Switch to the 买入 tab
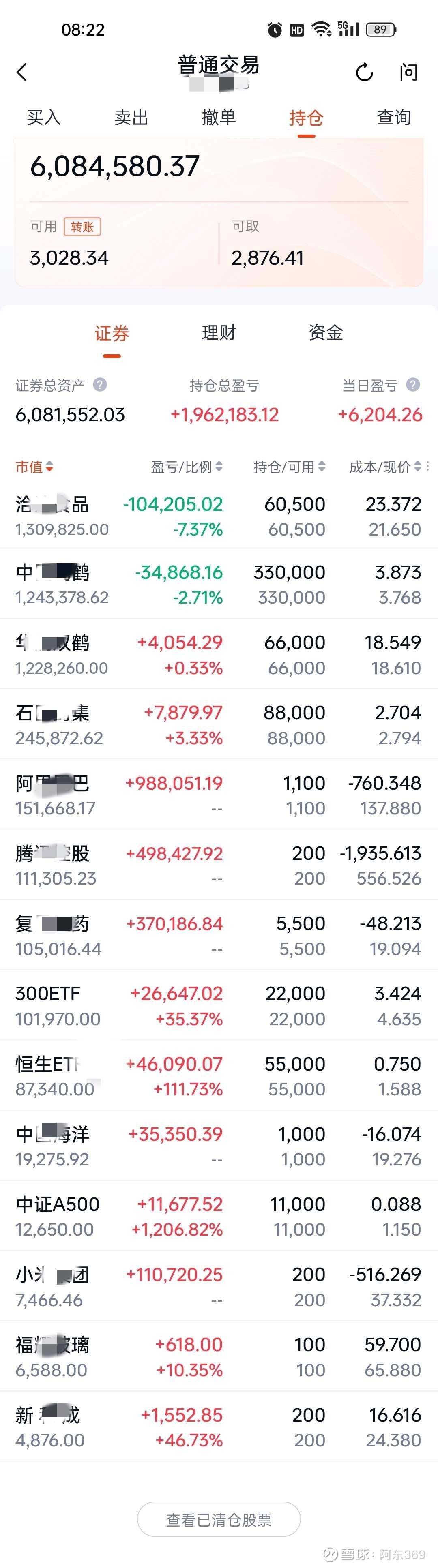 point(44,118)
